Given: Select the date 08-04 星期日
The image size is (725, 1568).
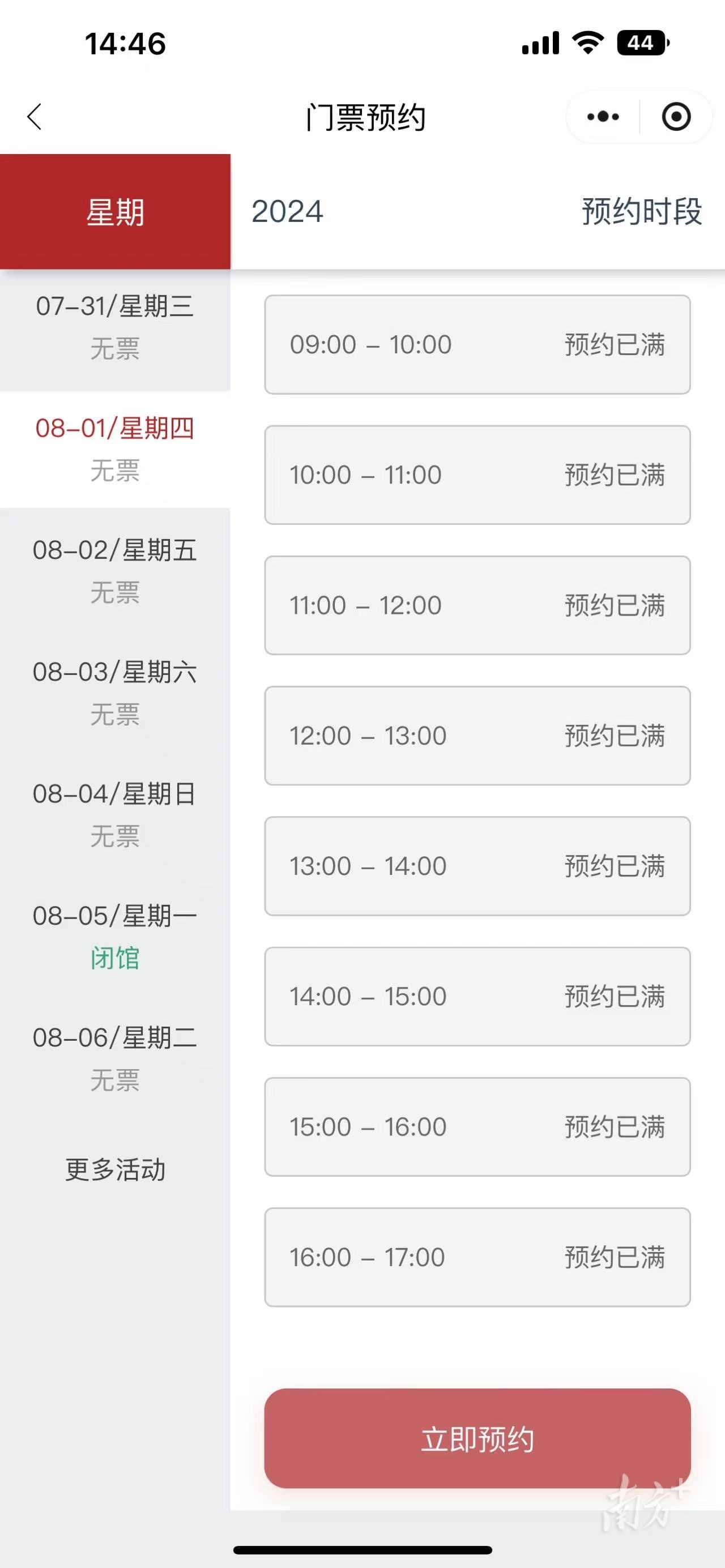Looking at the screenshot, I should [115, 814].
